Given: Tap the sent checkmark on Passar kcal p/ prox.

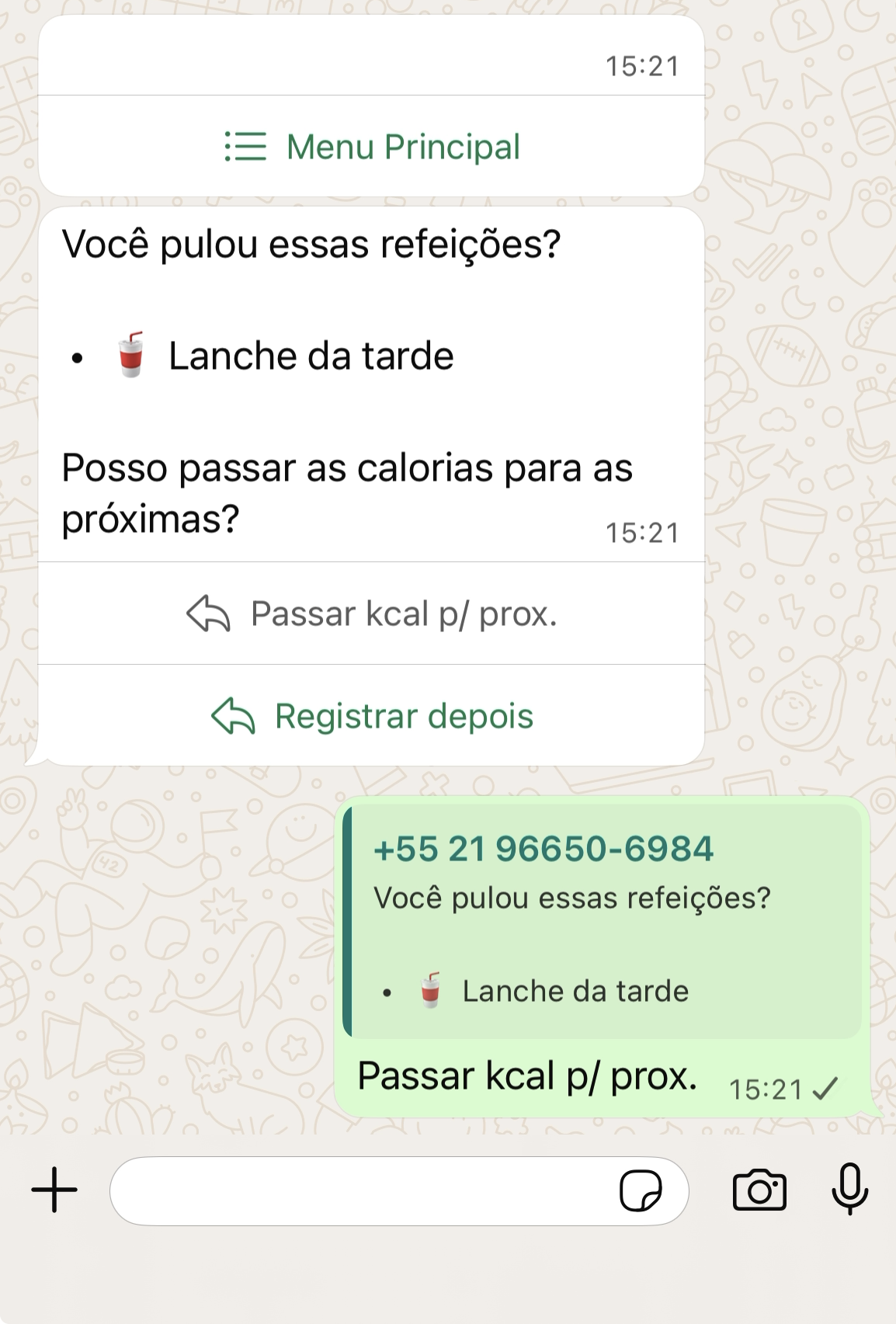Looking at the screenshot, I should 825,1089.
